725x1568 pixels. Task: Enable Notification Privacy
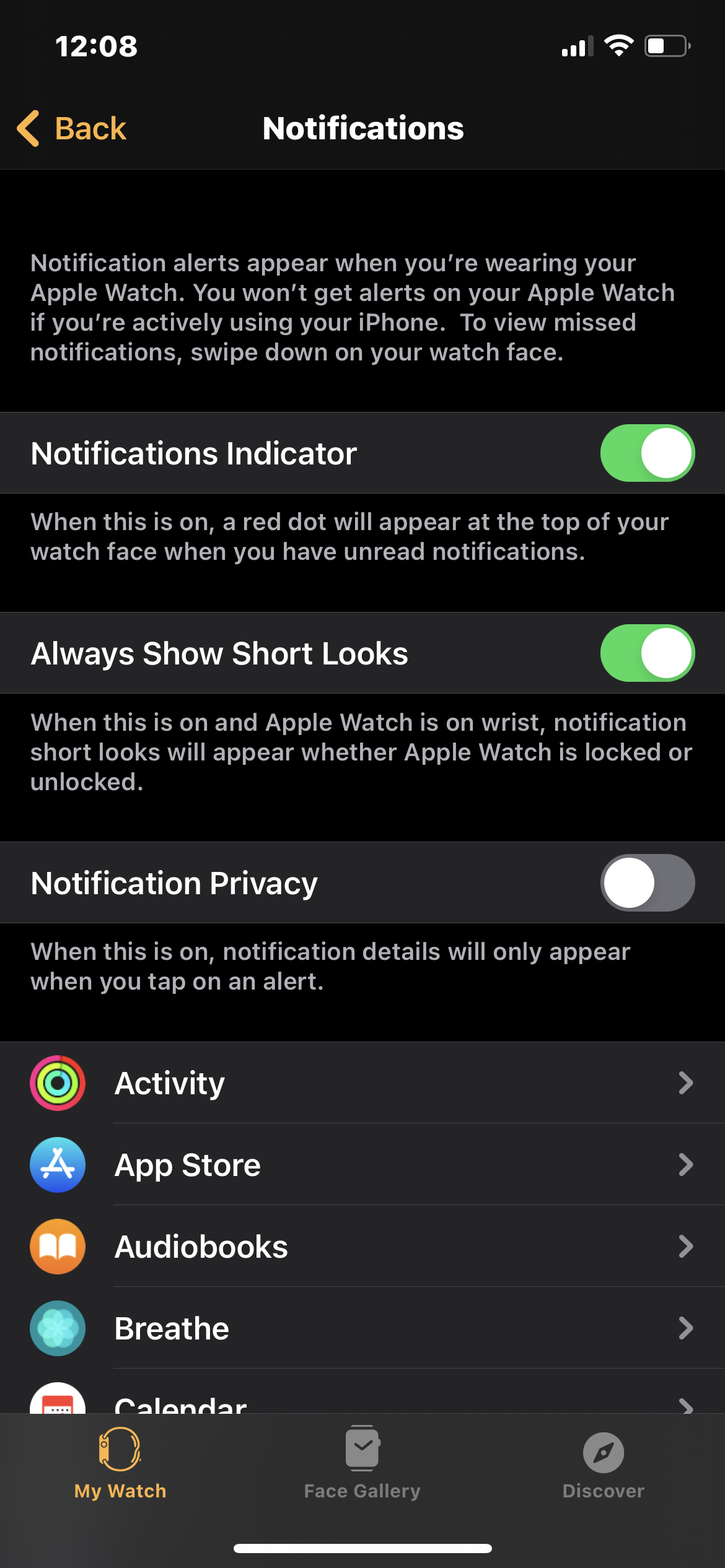click(x=647, y=882)
